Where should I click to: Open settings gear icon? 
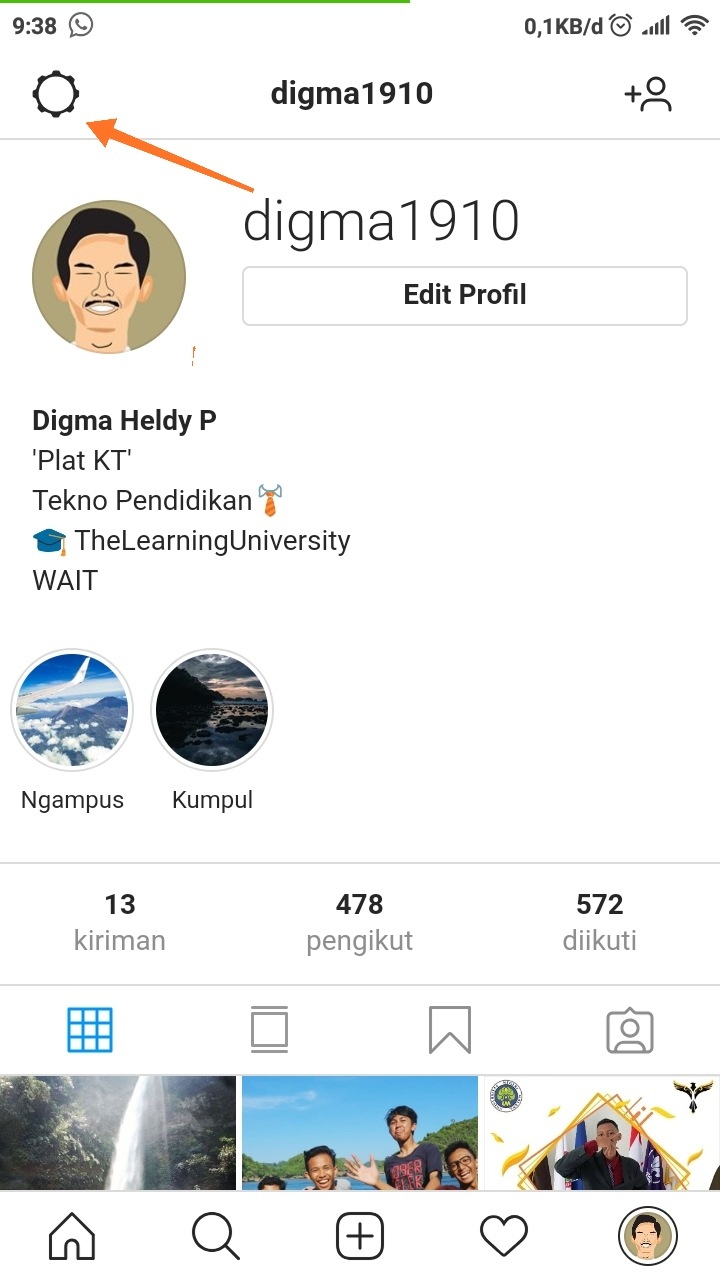tap(56, 95)
